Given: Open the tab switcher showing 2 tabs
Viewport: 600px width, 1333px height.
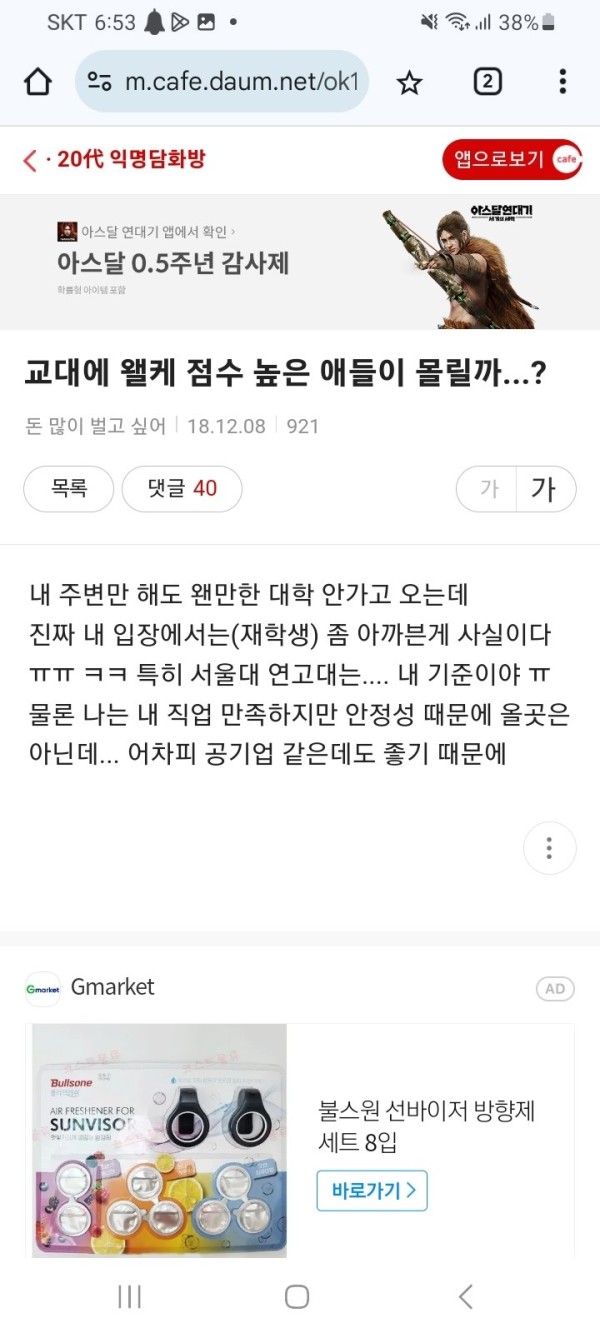Looking at the screenshot, I should tap(487, 82).
